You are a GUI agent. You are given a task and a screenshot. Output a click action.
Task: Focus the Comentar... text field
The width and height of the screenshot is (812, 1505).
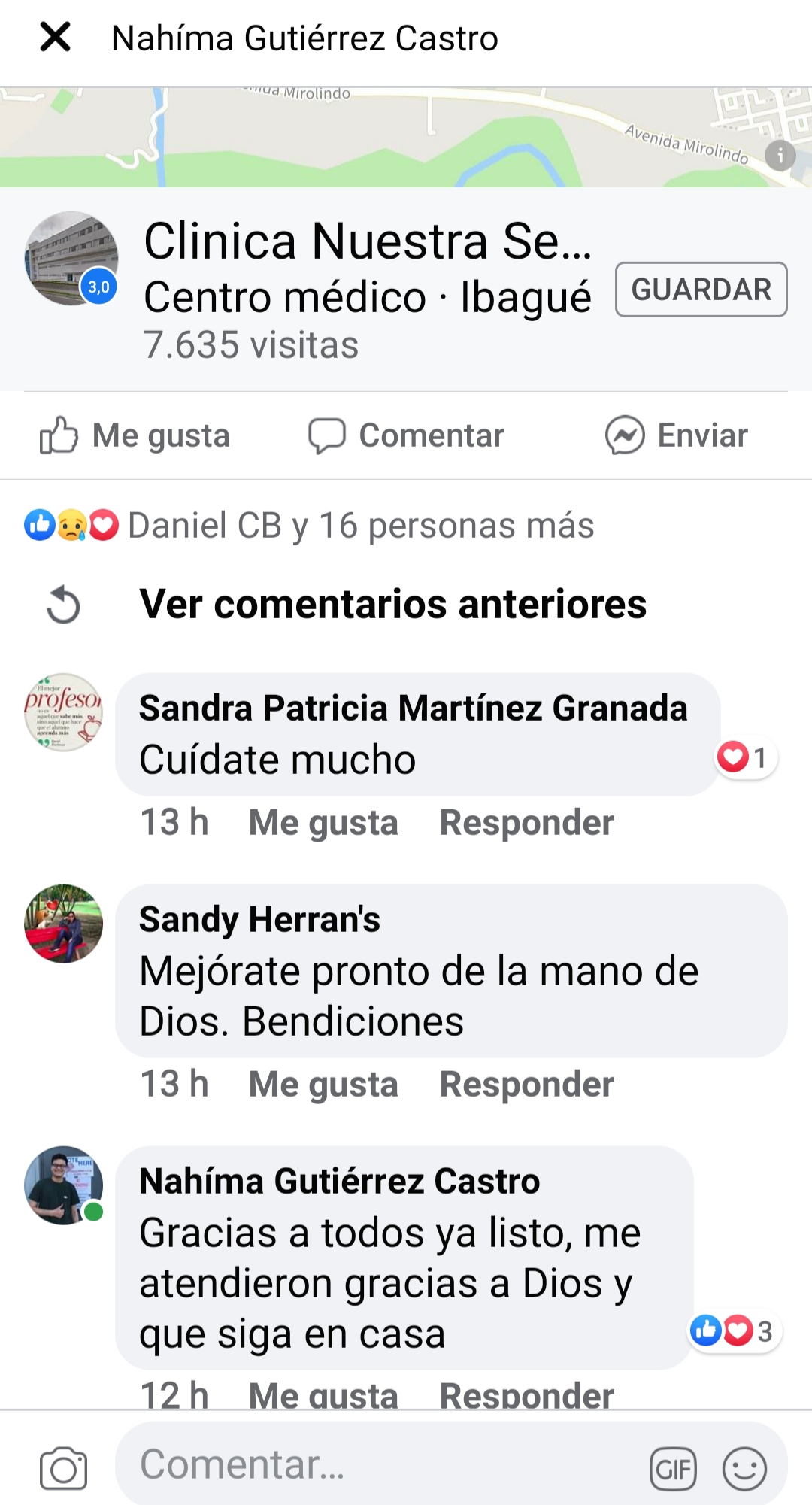(x=376, y=1464)
